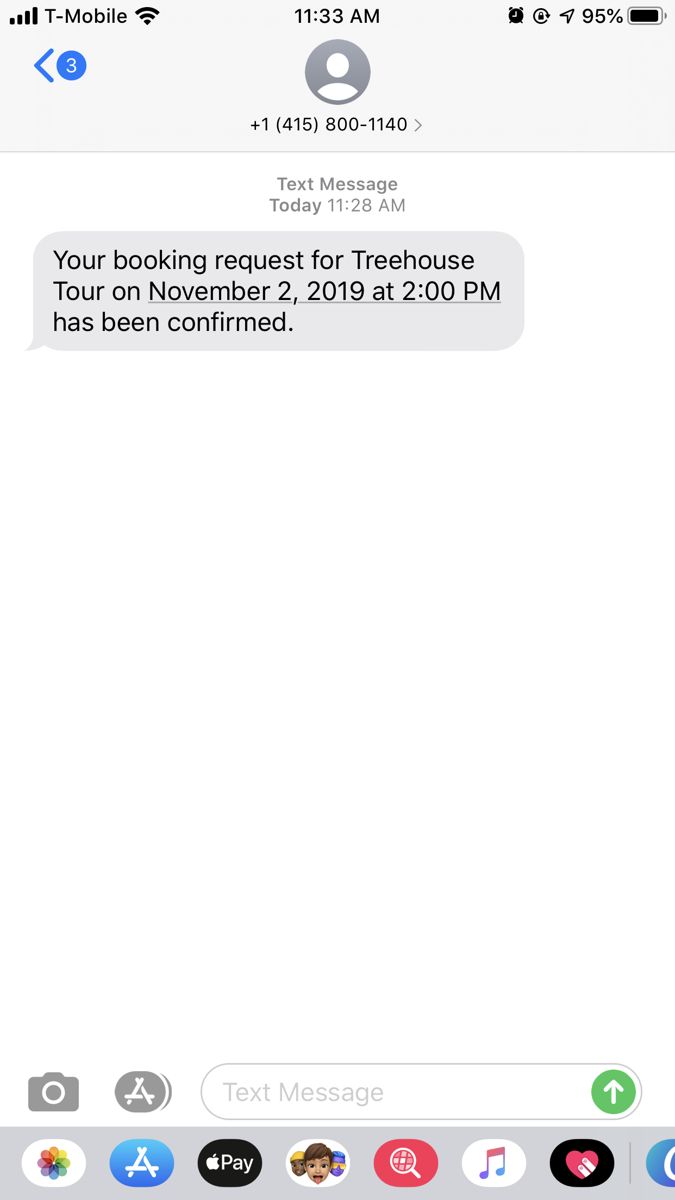The height and width of the screenshot is (1200, 675).
Task: Open the Digital Touch heart app
Action: click(582, 1163)
